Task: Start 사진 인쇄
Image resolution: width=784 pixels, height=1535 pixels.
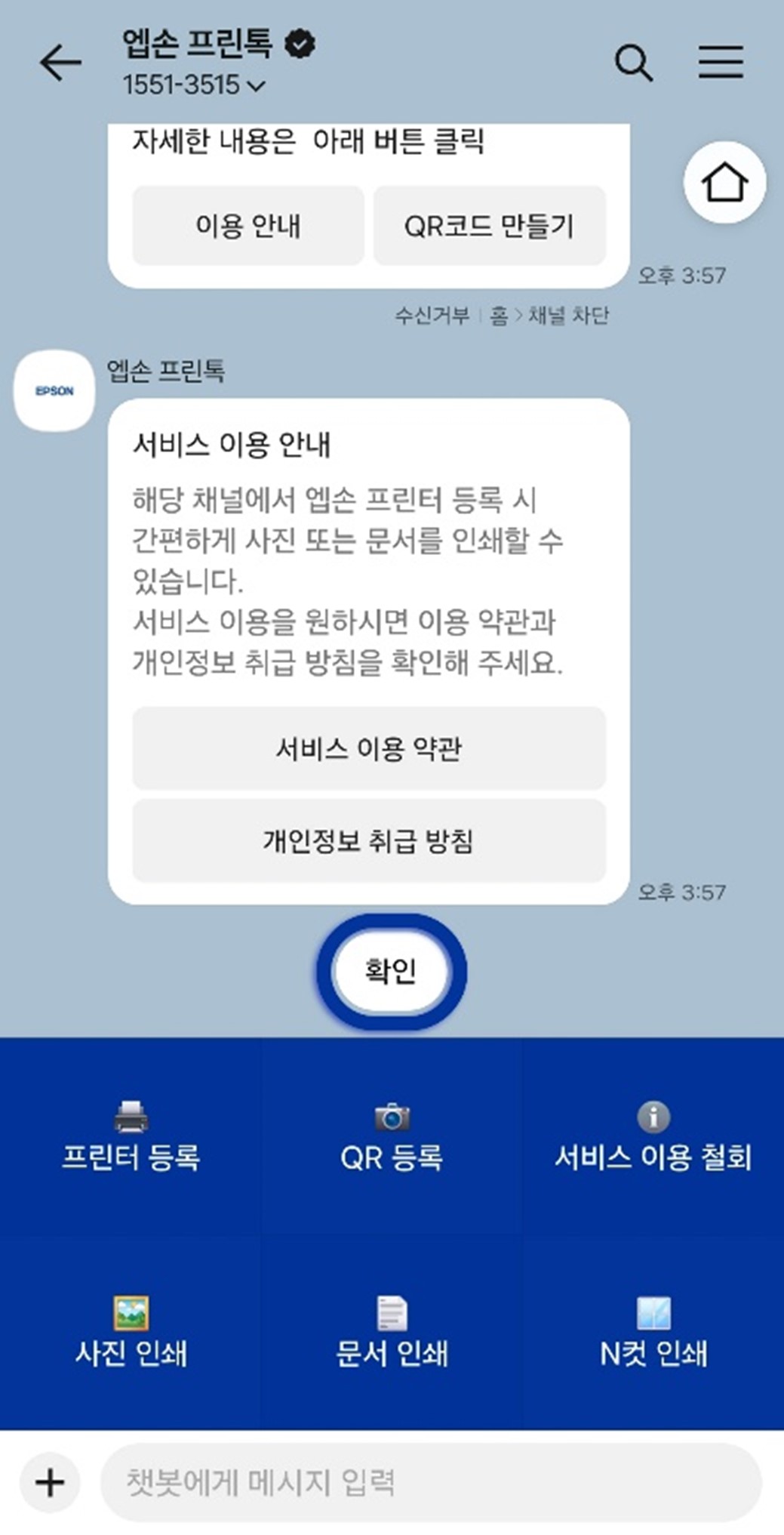Action: pos(131,1333)
